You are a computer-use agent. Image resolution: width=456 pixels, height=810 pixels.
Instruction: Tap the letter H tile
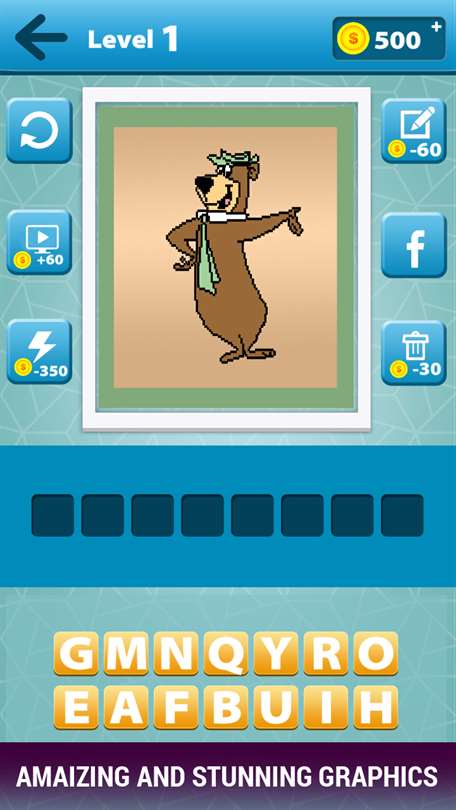[x=376, y=707]
